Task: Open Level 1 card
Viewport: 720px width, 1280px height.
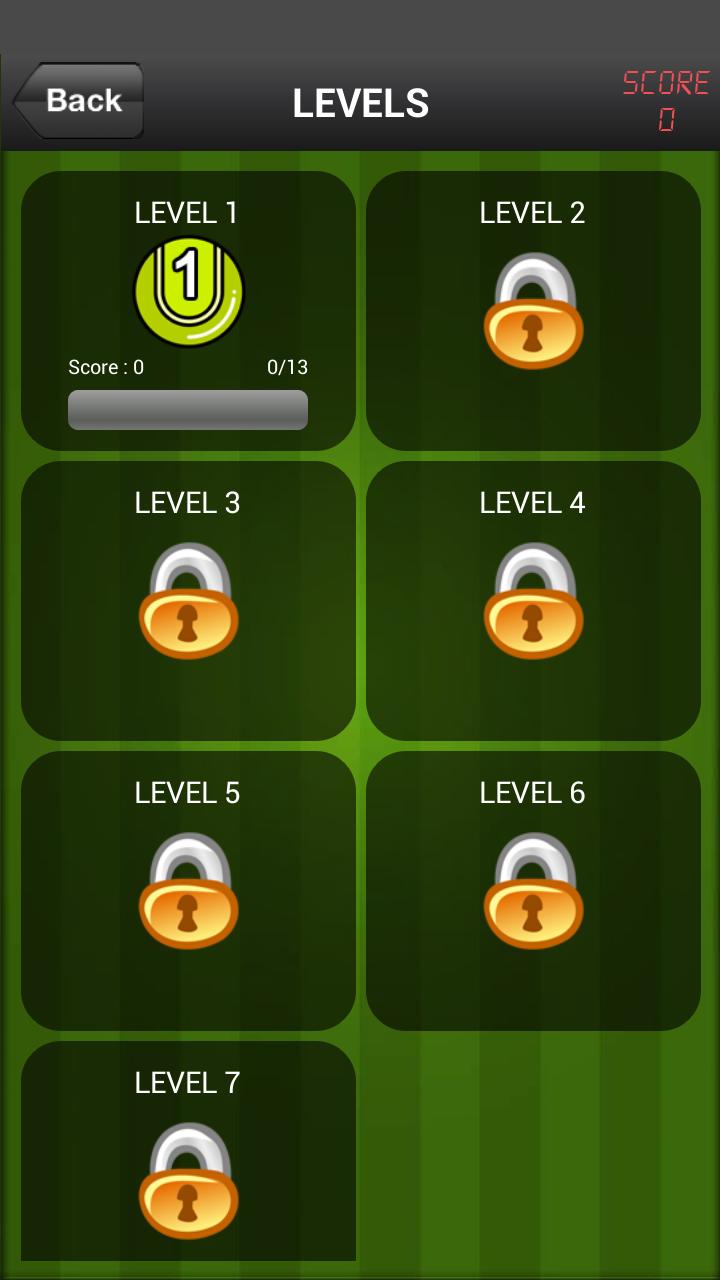Action: (188, 310)
